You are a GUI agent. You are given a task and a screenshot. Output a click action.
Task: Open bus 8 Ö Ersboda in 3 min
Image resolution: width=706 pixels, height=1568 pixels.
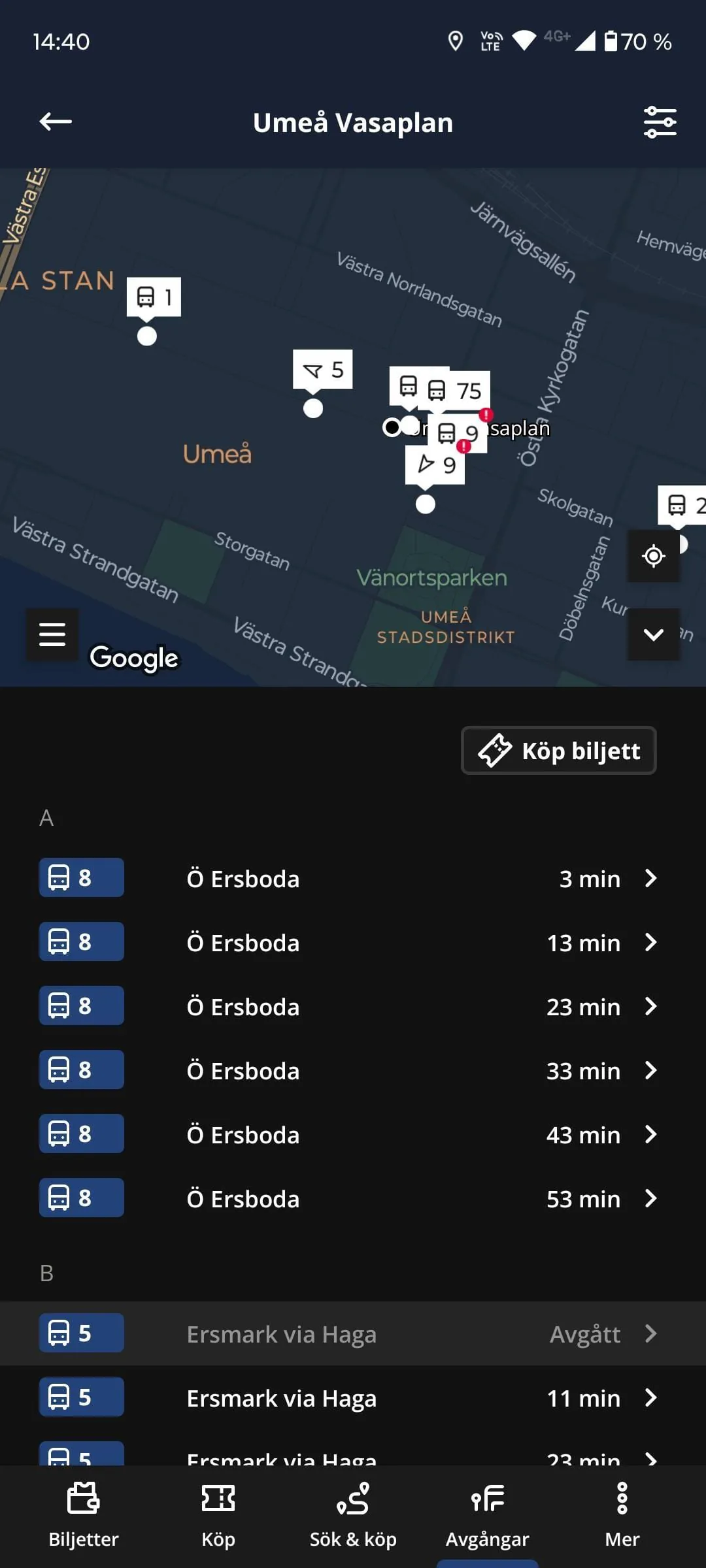[x=353, y=879]
